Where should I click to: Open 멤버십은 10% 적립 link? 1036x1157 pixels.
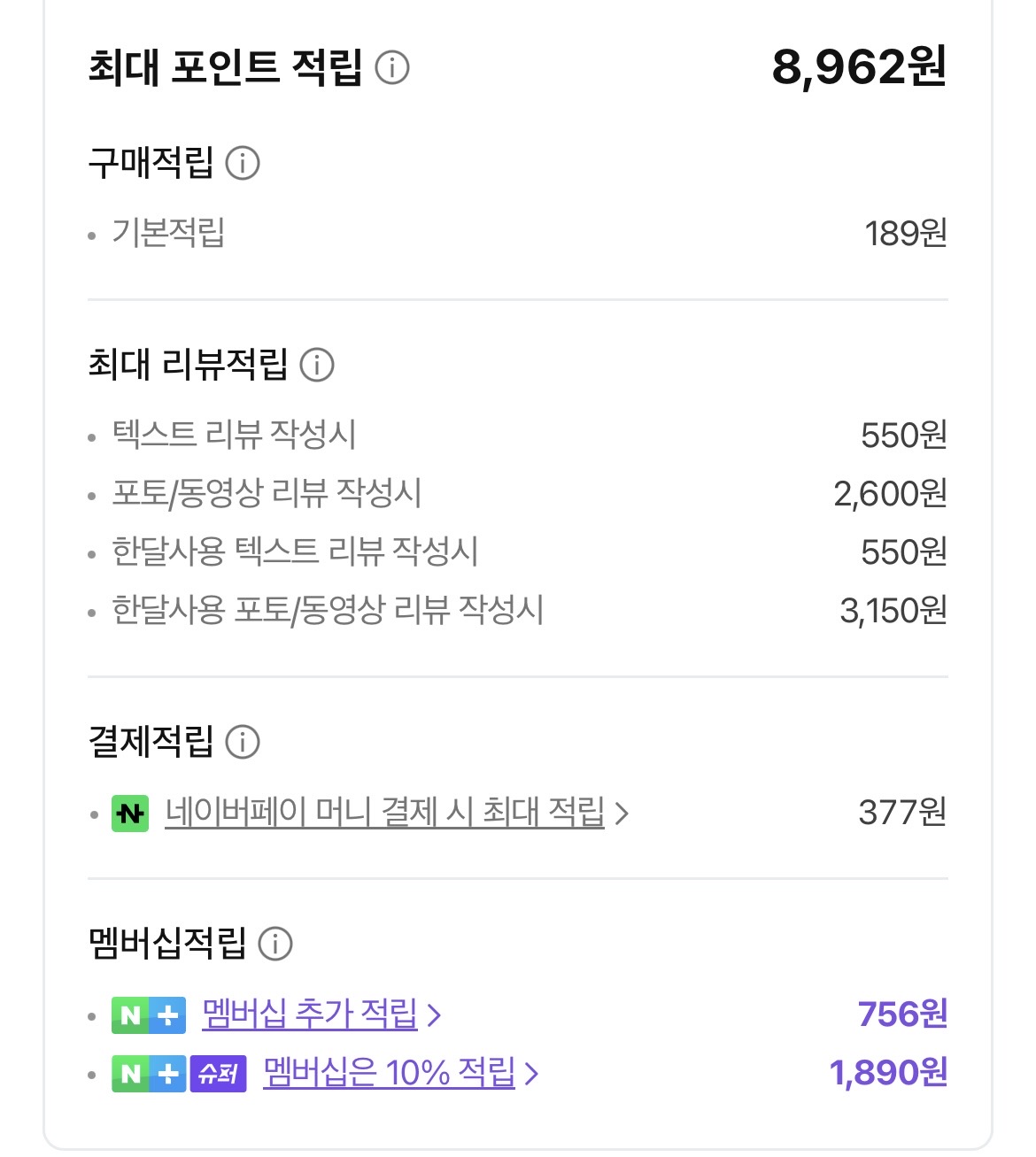coord(390,1074)
